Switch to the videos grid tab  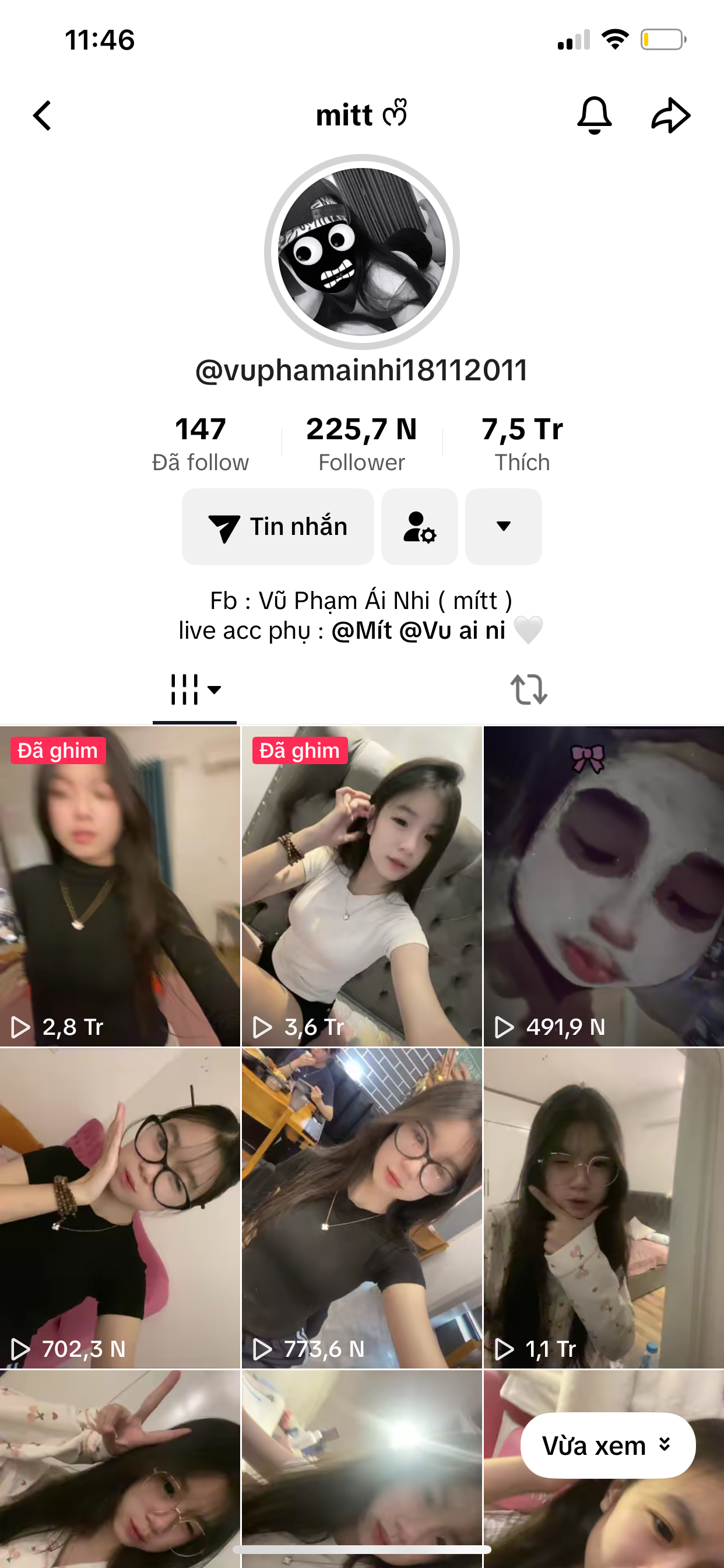pos(195,689)
